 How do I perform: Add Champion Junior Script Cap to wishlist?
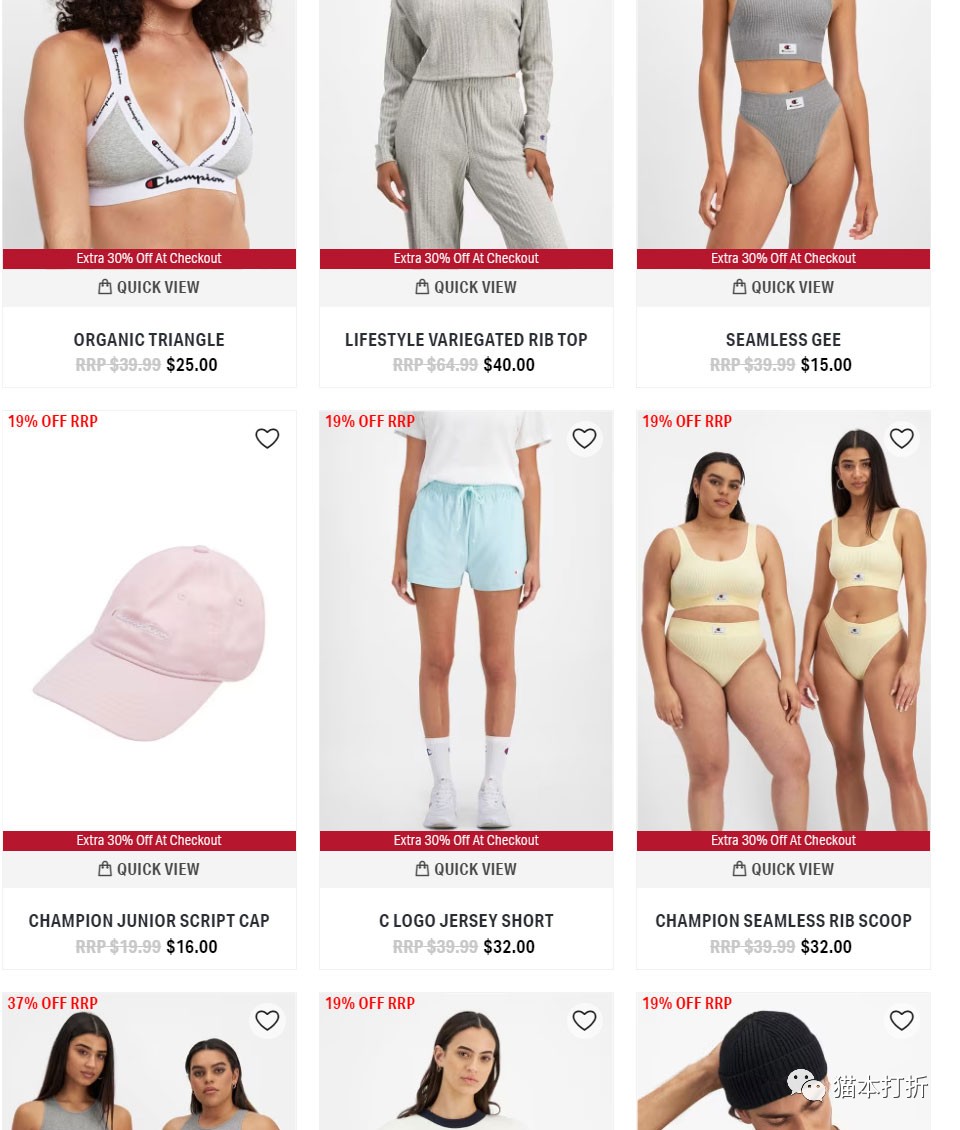tap(267, 438)
